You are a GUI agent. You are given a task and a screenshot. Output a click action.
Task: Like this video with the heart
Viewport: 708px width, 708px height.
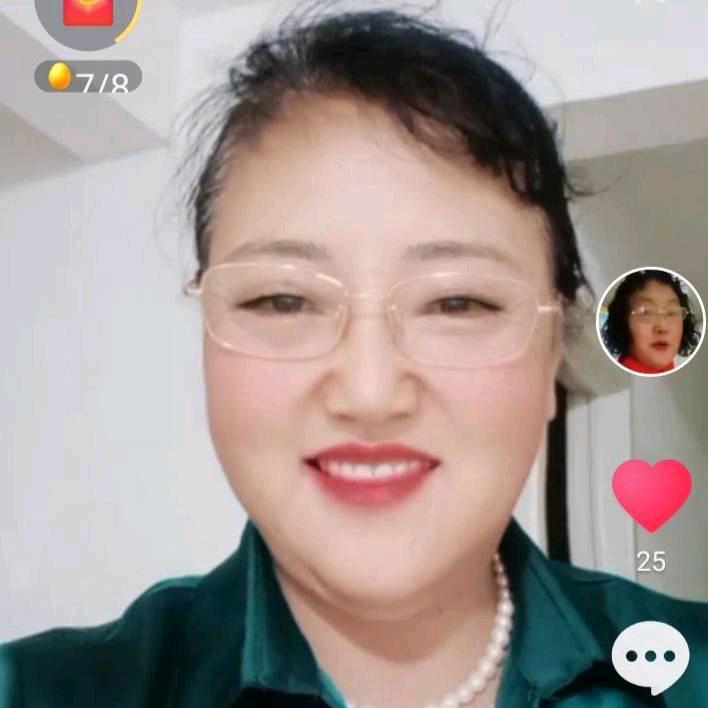(651, 494)
